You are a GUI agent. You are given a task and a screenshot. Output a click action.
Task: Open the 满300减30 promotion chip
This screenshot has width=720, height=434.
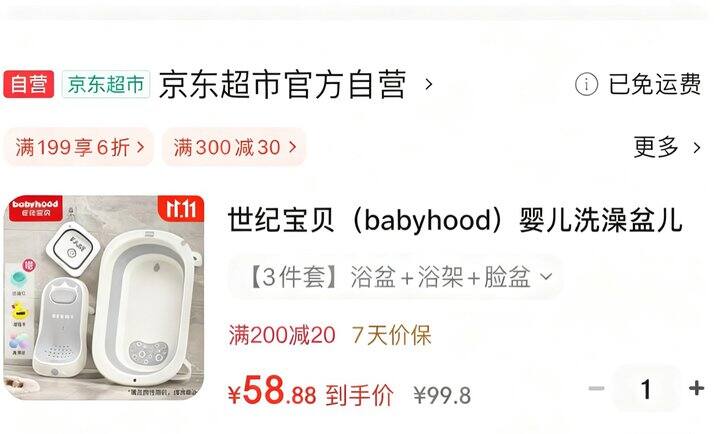click(x=234, y=147)
